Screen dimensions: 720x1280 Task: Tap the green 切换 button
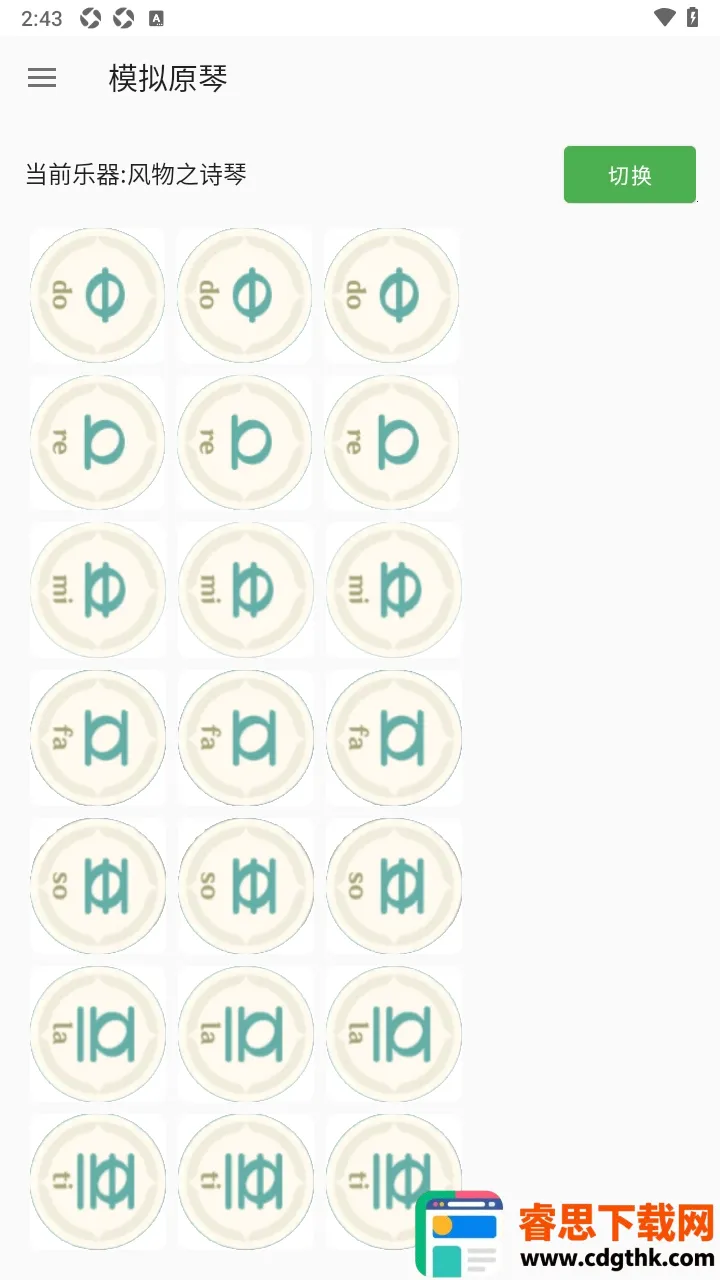pyautogui.click(x=630, y=175)
